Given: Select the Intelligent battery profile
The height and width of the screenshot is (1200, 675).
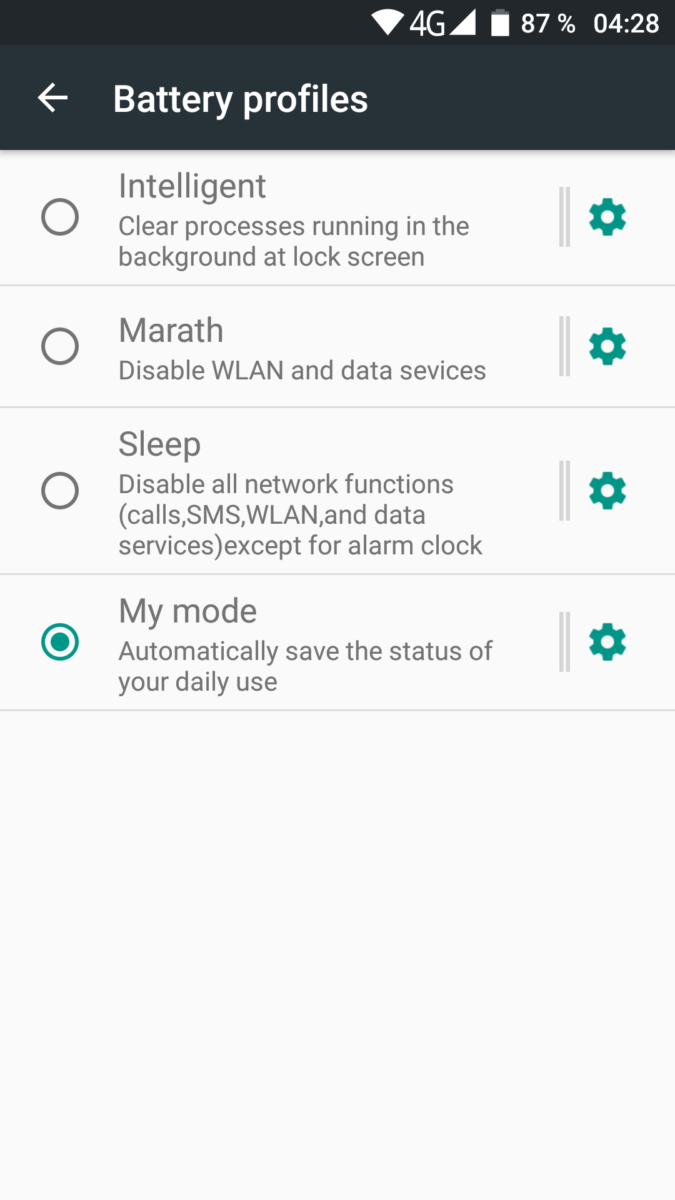Looking at the screenshot, I should coord(60,217).
